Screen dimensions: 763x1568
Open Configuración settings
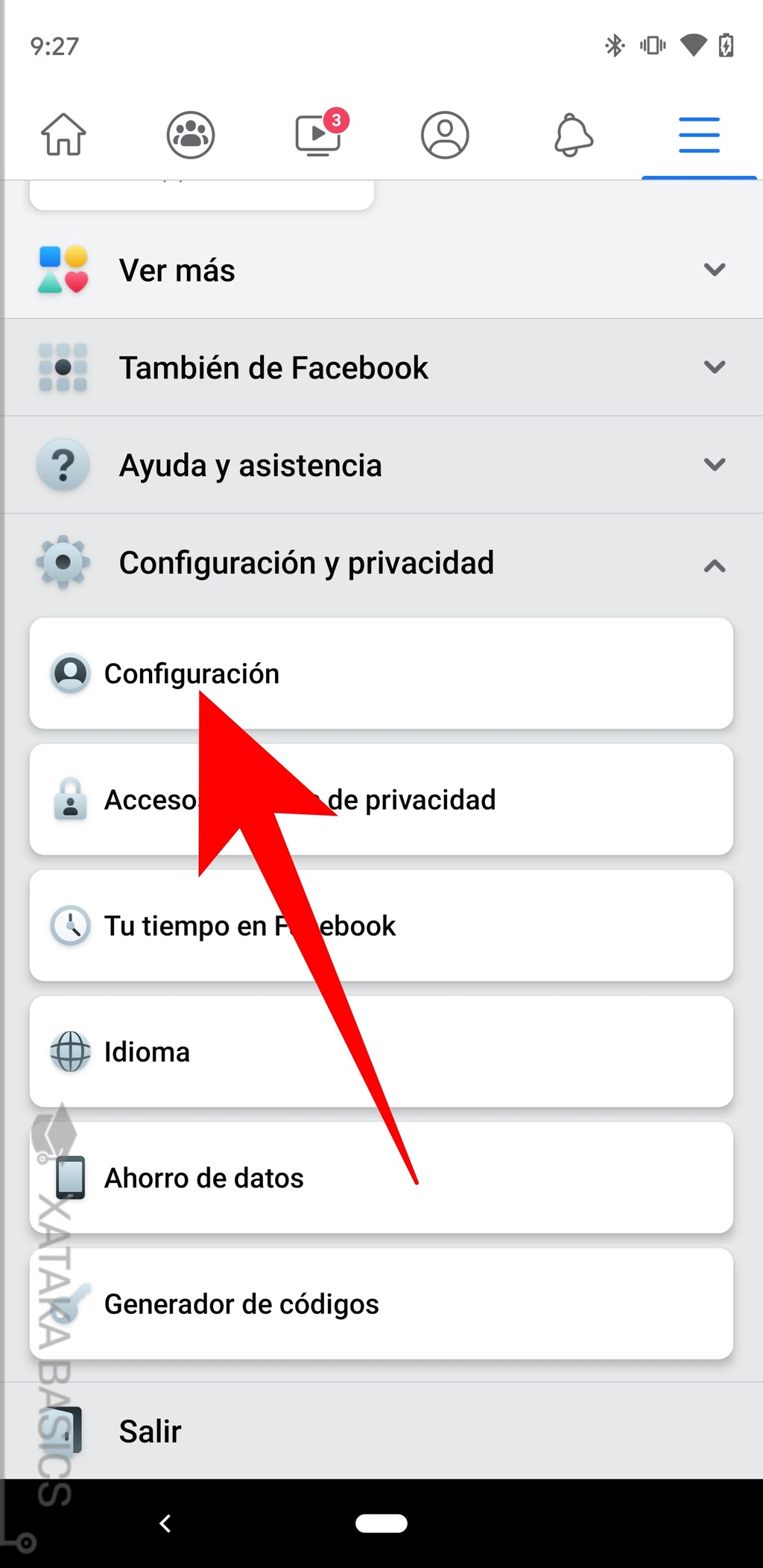[381, 673]
